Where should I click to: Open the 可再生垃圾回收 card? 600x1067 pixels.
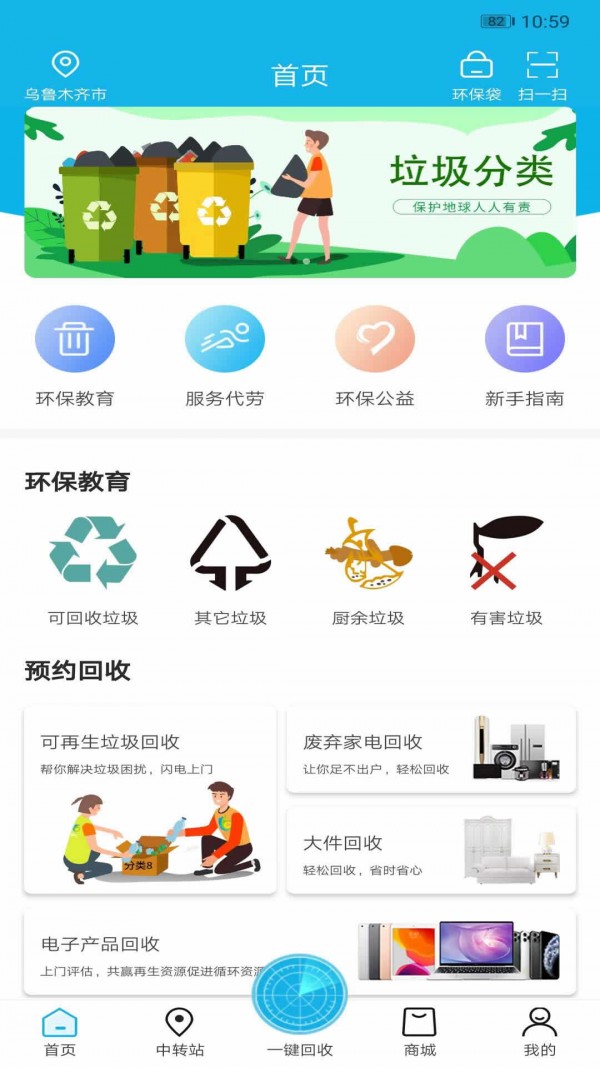tap(150, 799)
